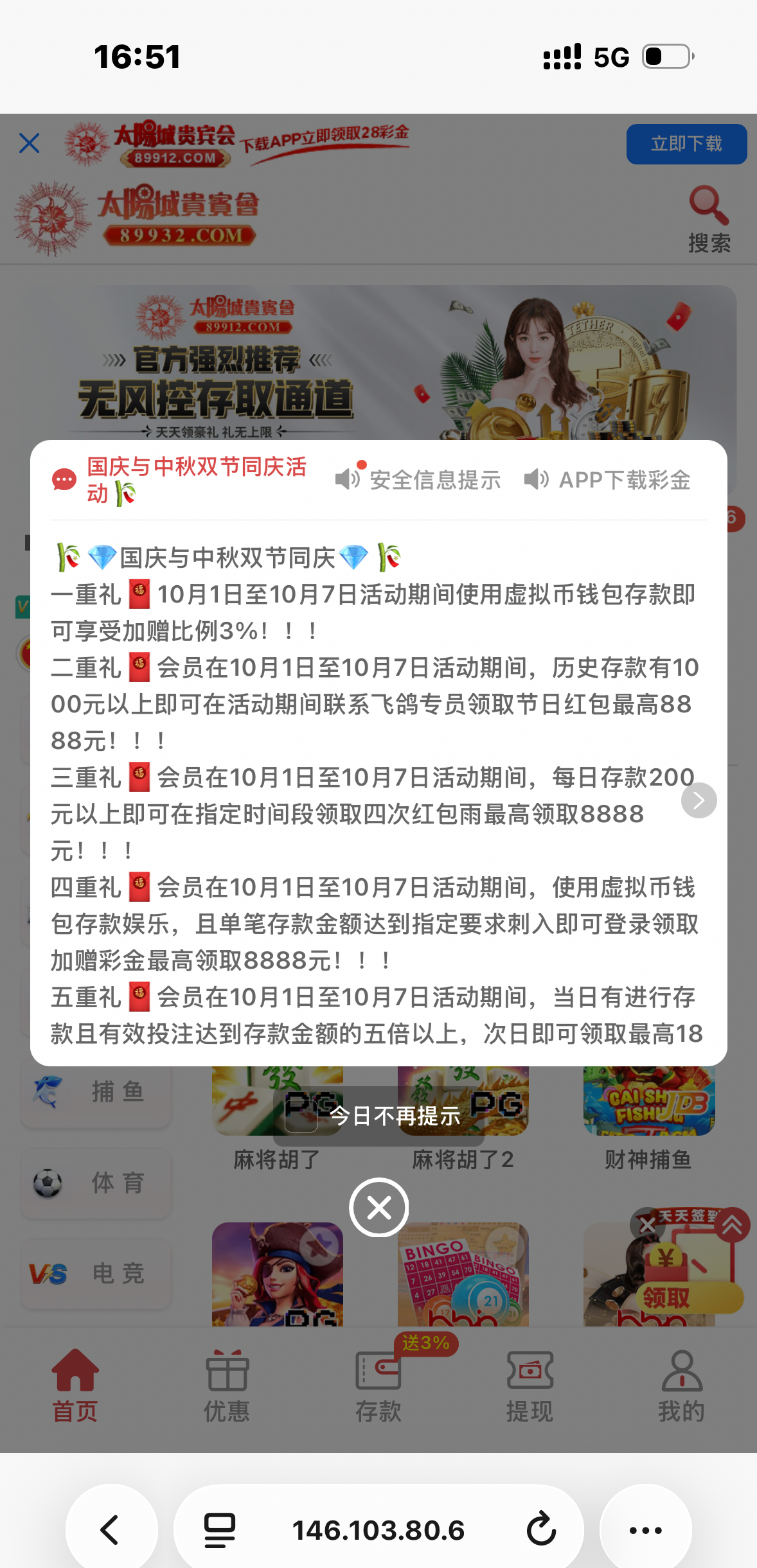Open the 优惠 tab
Screen dimensions: 757x1568
pos(227,1385)
